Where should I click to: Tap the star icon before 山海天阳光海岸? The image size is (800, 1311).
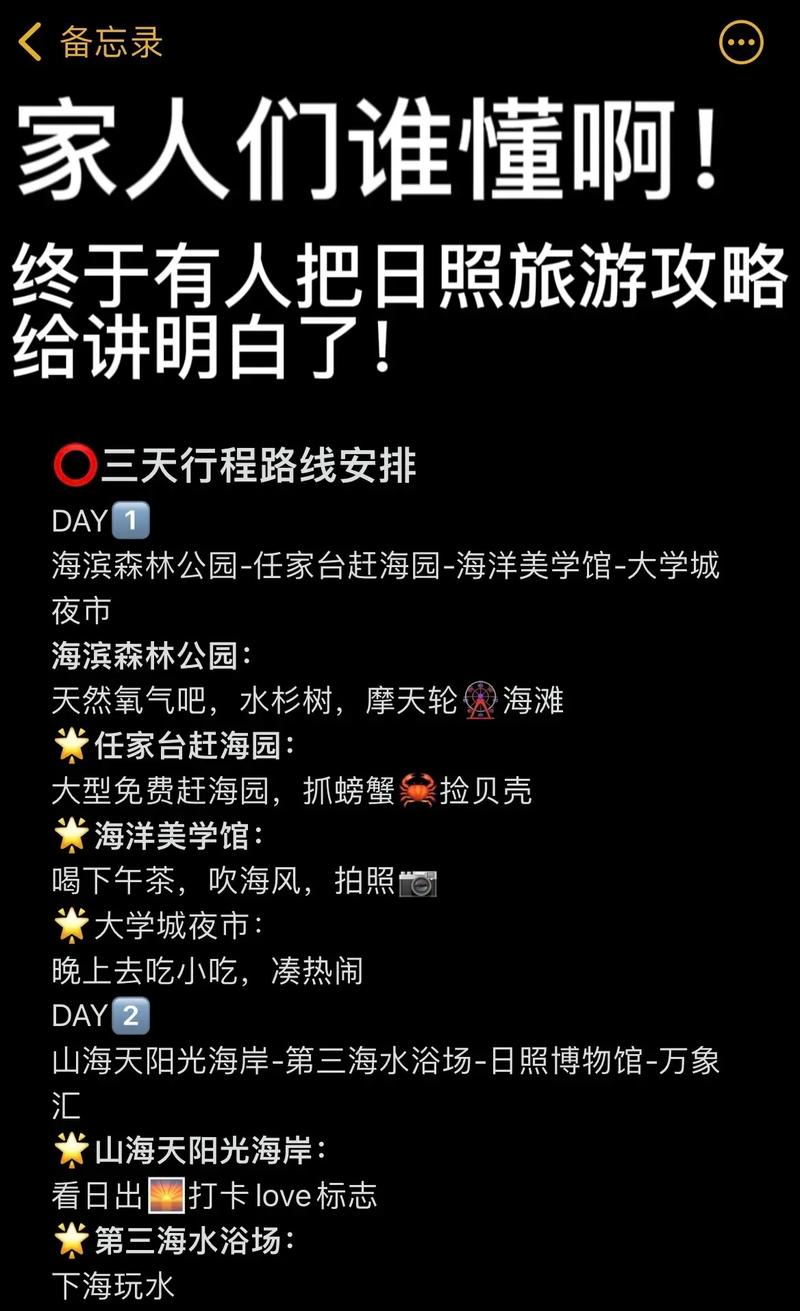pos(69,1151)
